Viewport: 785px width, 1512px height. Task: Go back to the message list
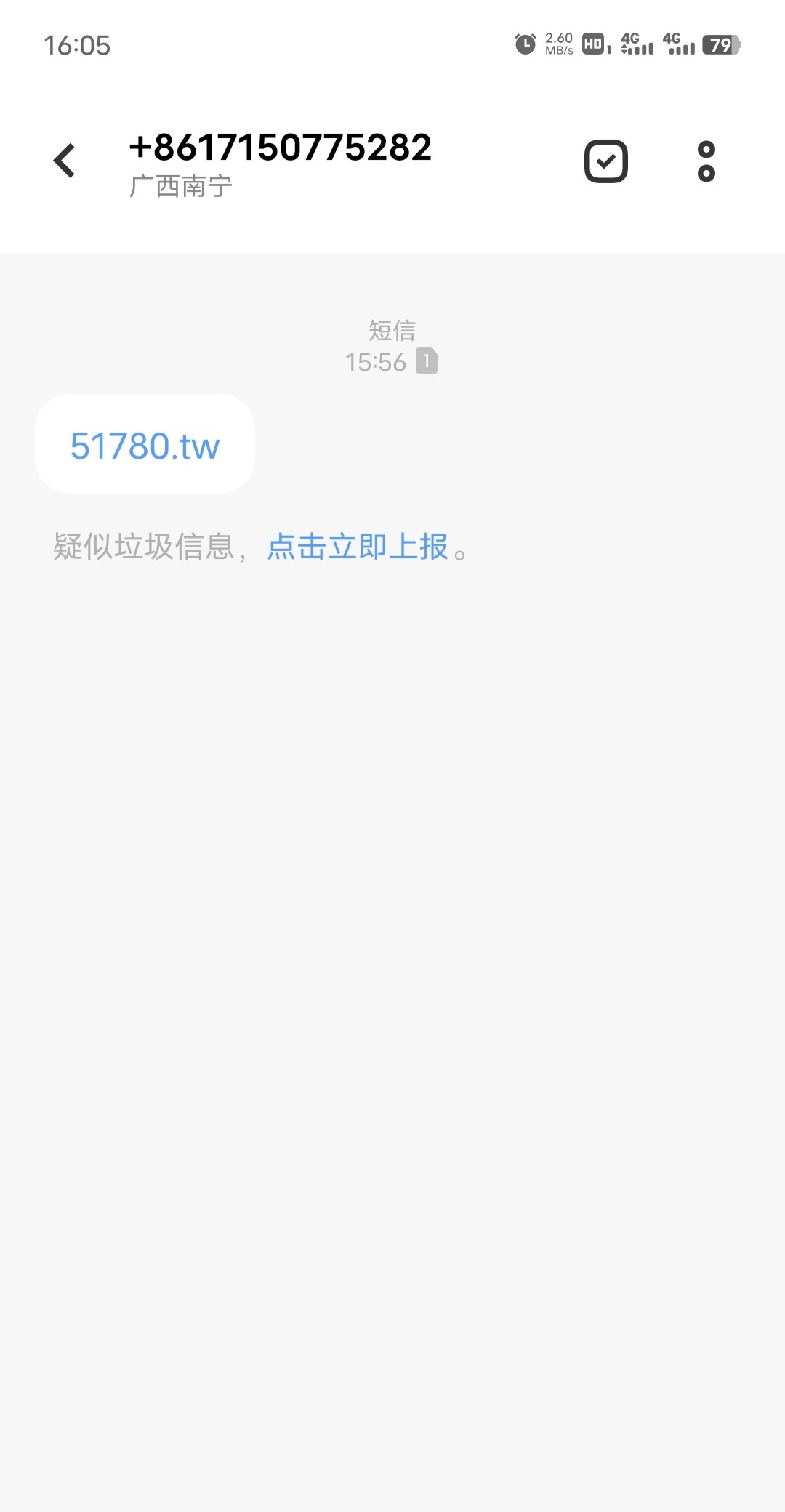(x=65, y=161)
